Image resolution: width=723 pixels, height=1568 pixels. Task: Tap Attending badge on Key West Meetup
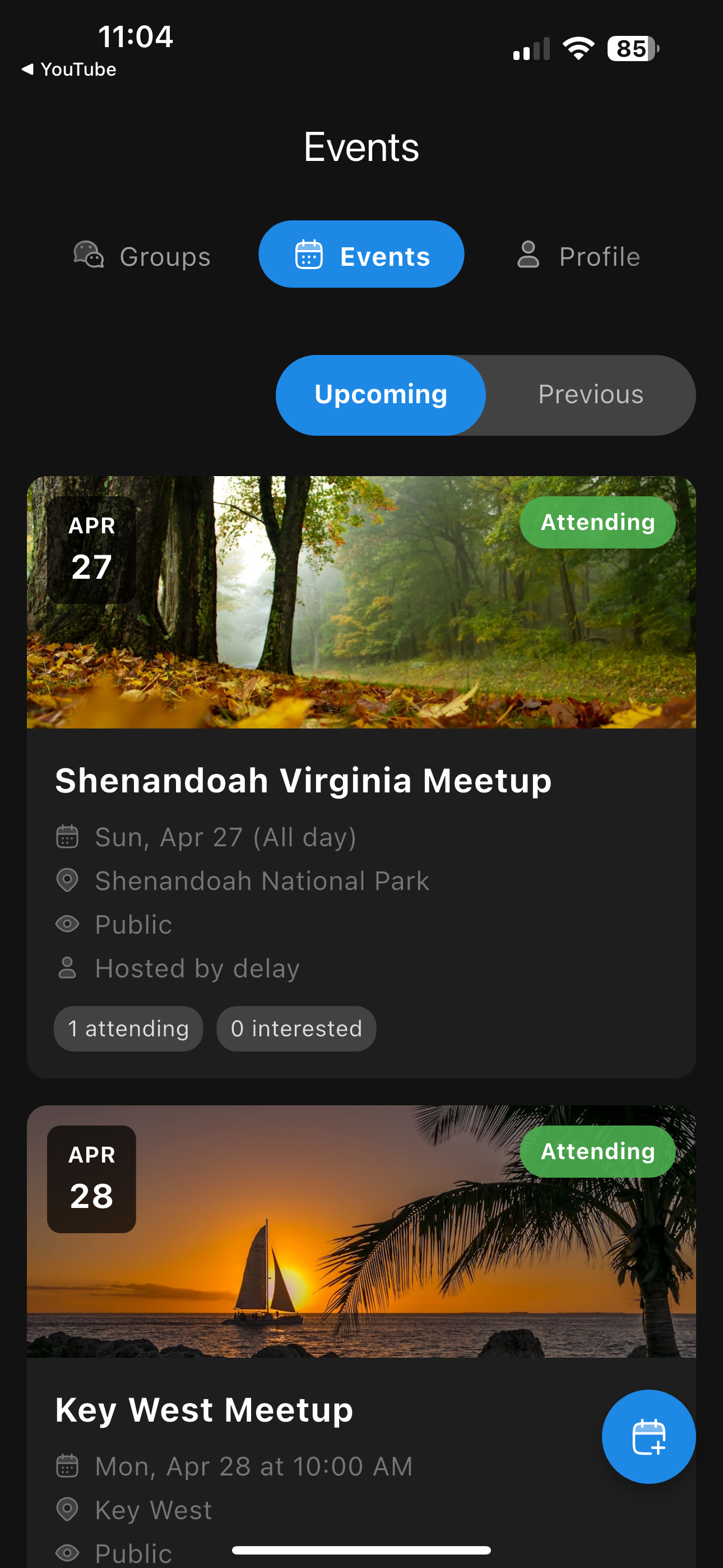click(x=597, y=1152)
